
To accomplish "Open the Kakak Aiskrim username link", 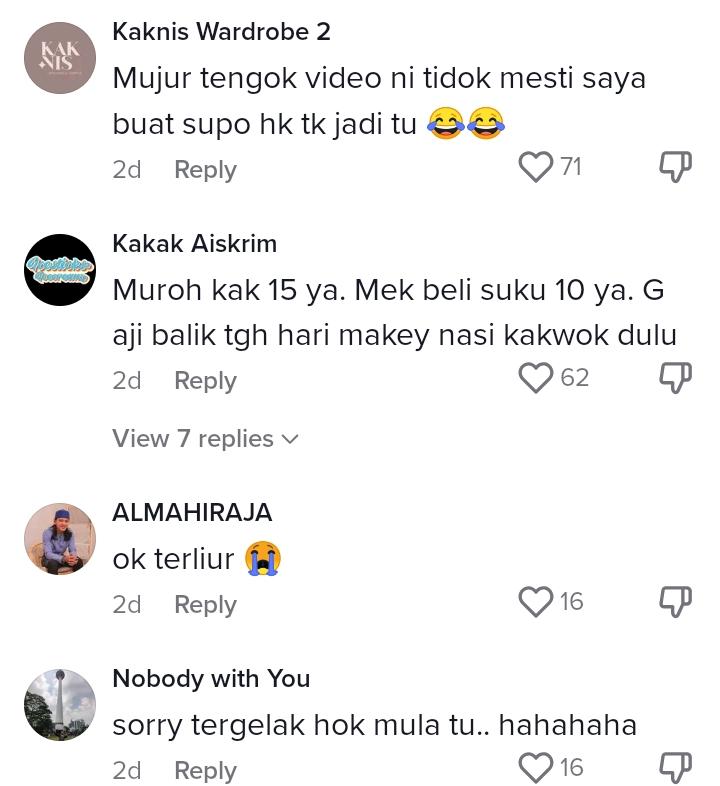I will 194,244.
